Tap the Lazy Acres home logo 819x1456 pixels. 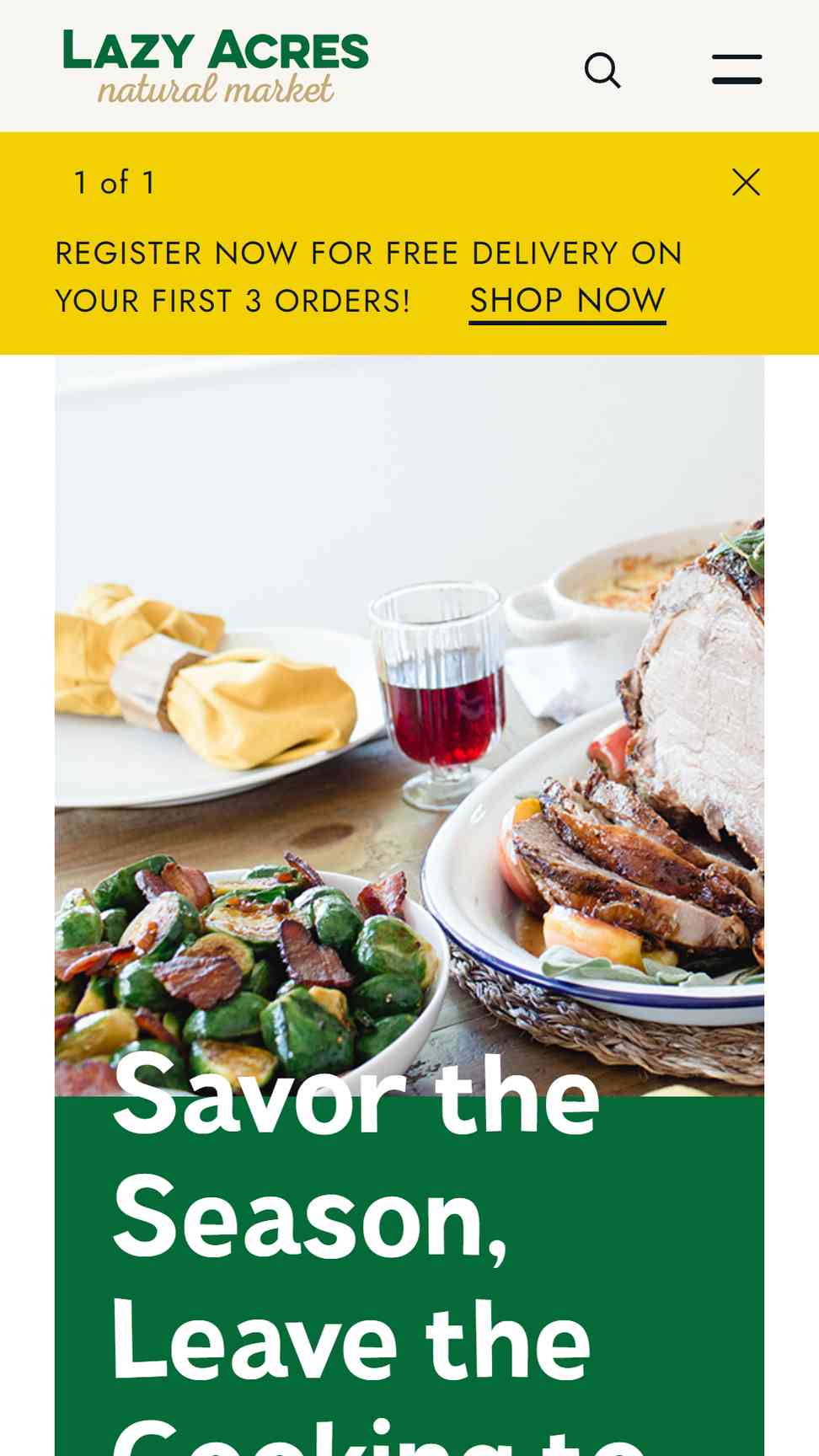[x=216, y=67]
